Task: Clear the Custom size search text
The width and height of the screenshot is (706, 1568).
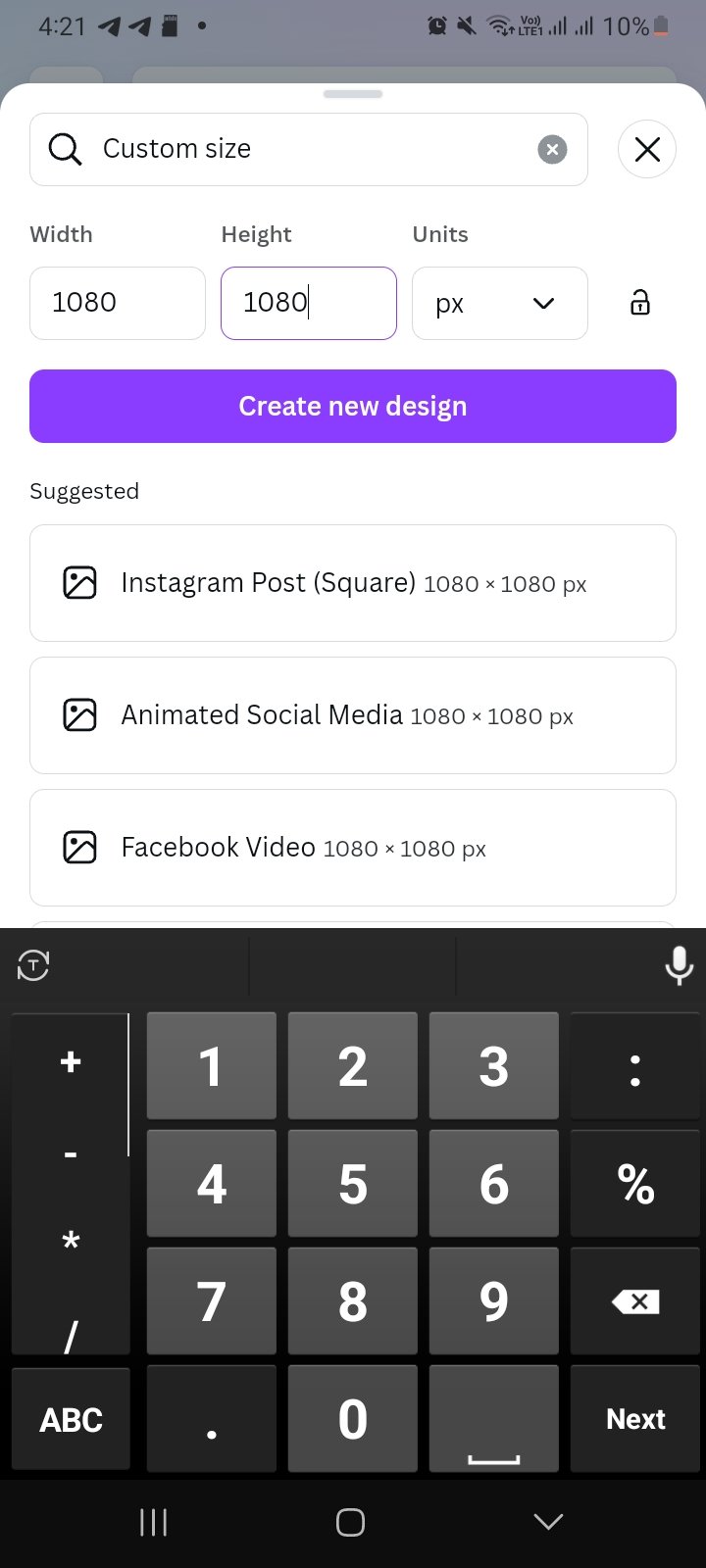Action: (x=552, y=149)
